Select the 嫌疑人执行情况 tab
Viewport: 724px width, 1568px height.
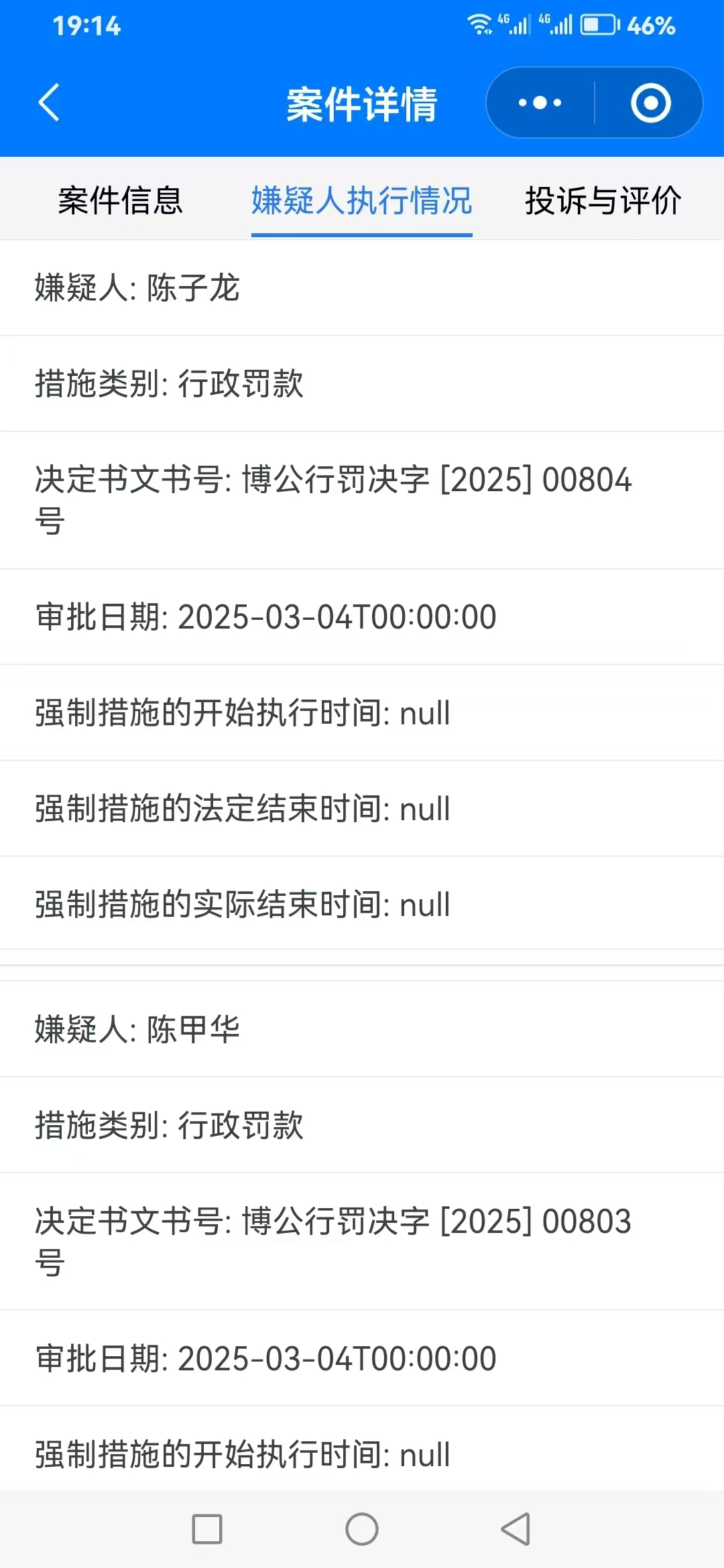tap(362, 200)
